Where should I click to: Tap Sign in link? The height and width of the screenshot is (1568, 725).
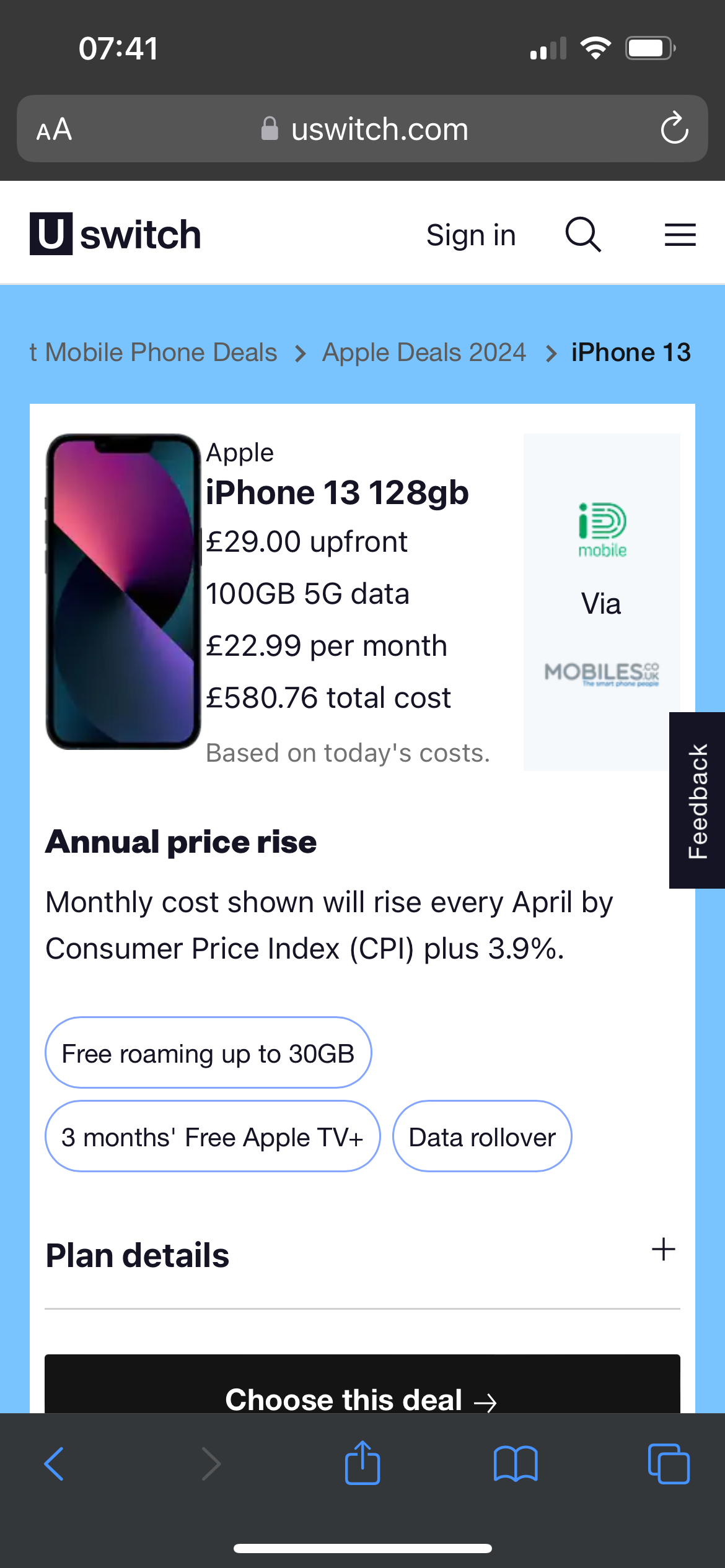[x=471, y=235]
